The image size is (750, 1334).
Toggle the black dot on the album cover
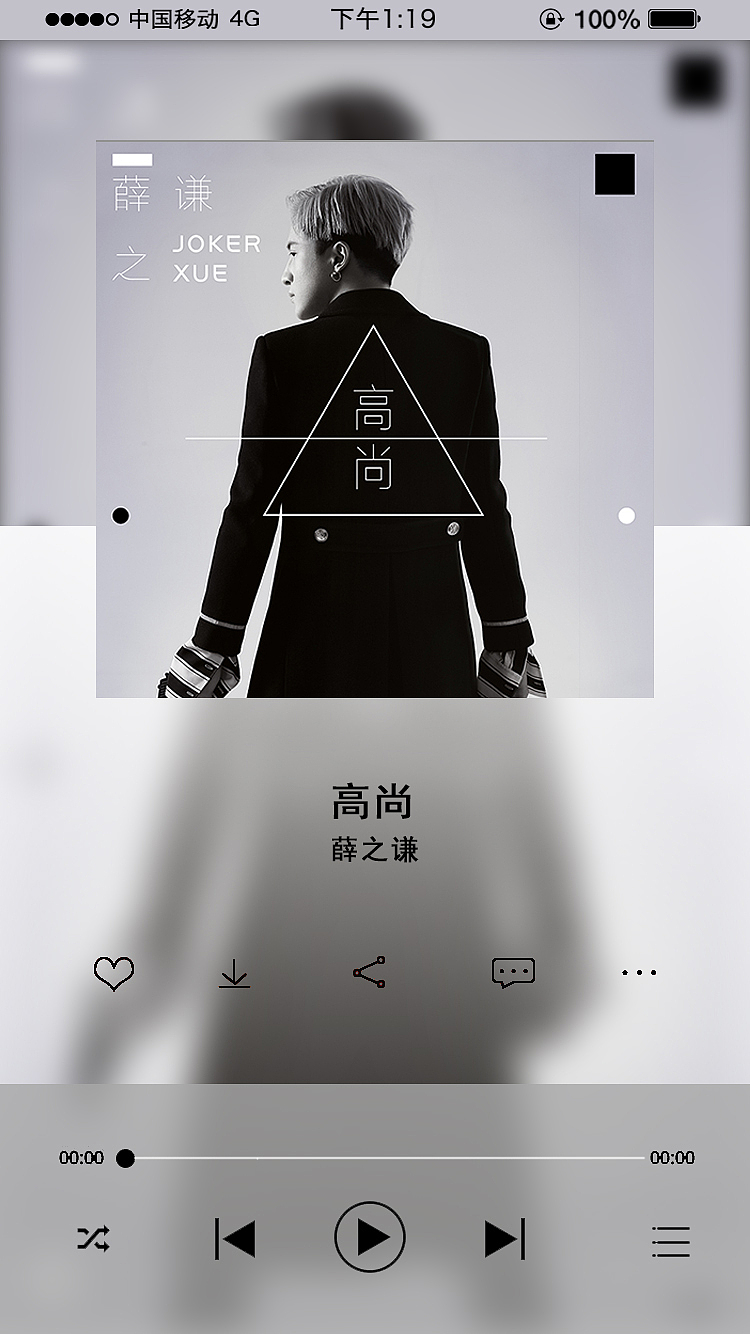pyautogui.click(x=122, y=515)
